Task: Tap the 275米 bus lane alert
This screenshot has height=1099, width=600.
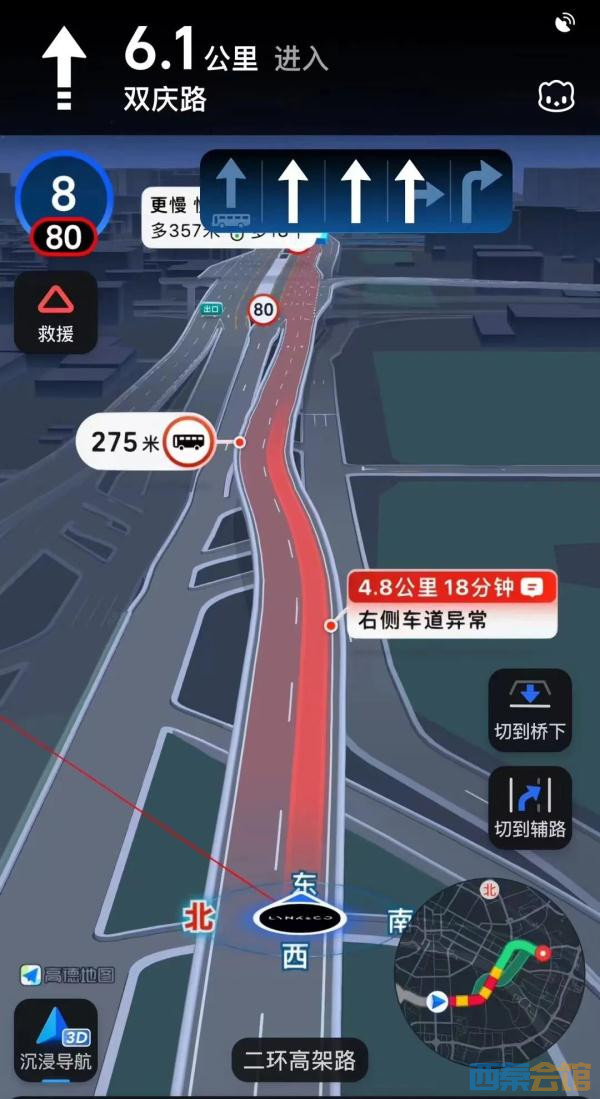Action: pos(146,441)
